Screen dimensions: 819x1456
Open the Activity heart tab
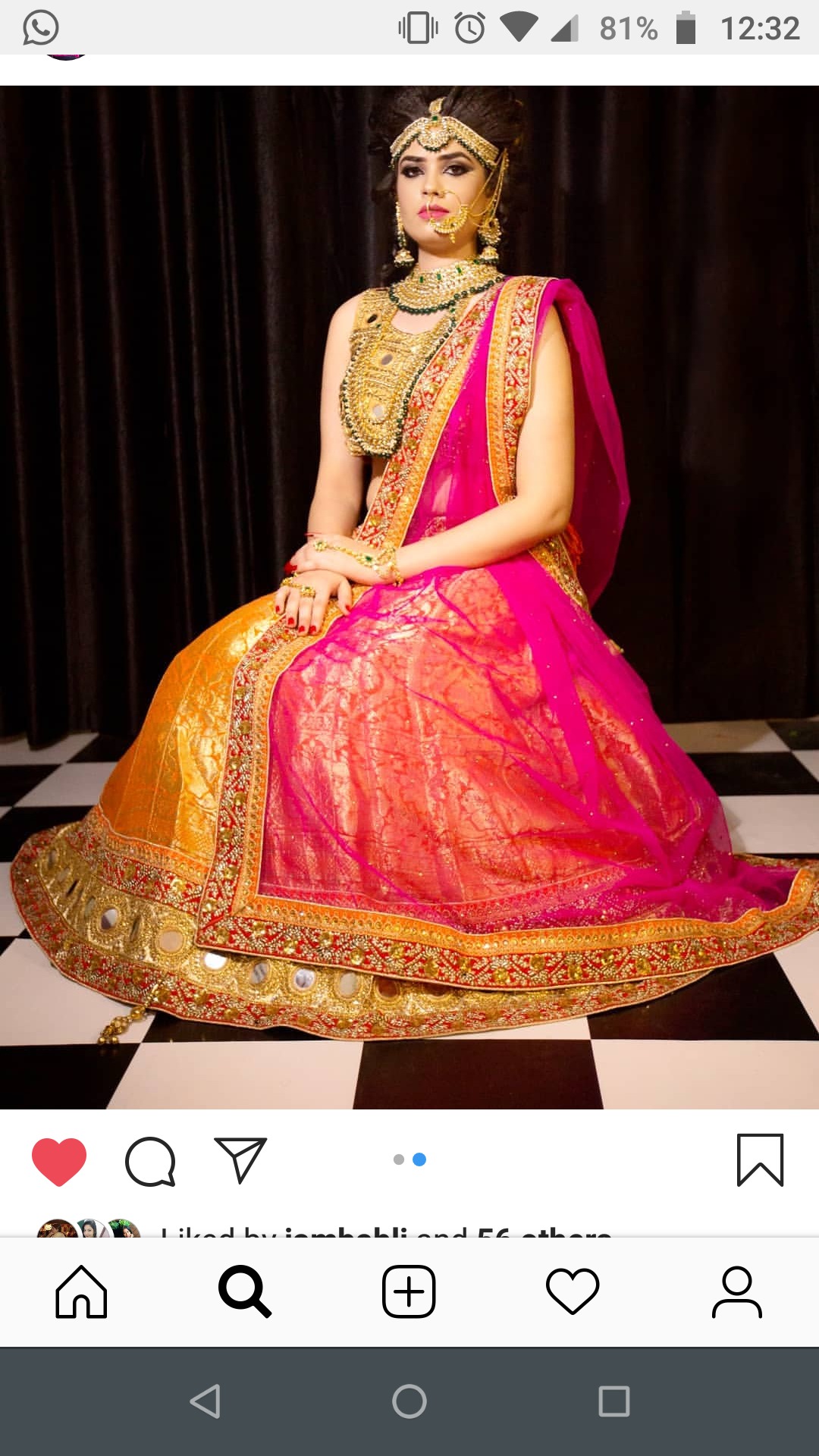click(x=573, y=1291)
